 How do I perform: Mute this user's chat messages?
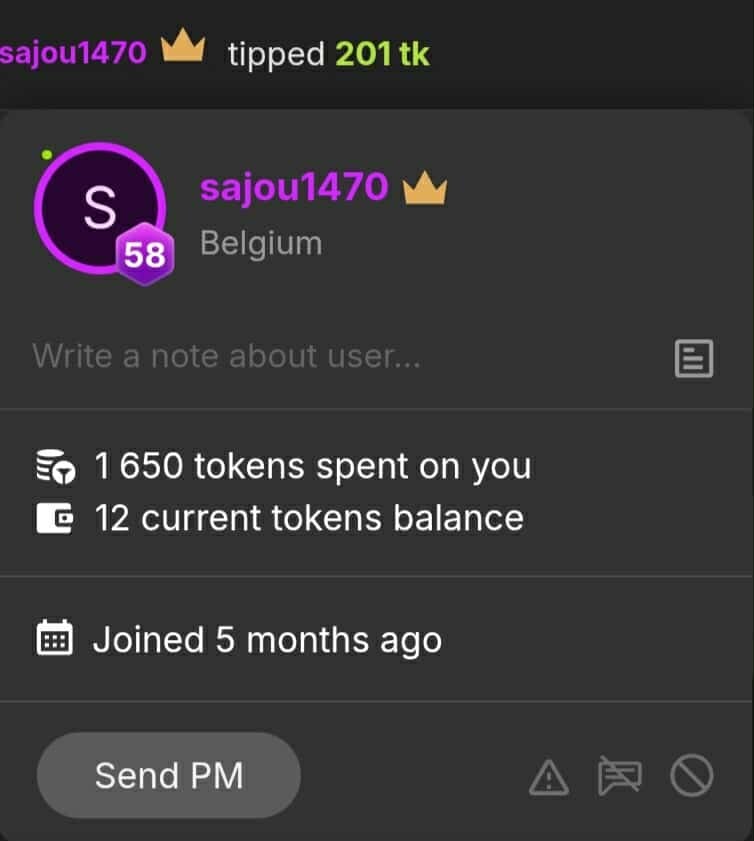click(x=620, y=776)
